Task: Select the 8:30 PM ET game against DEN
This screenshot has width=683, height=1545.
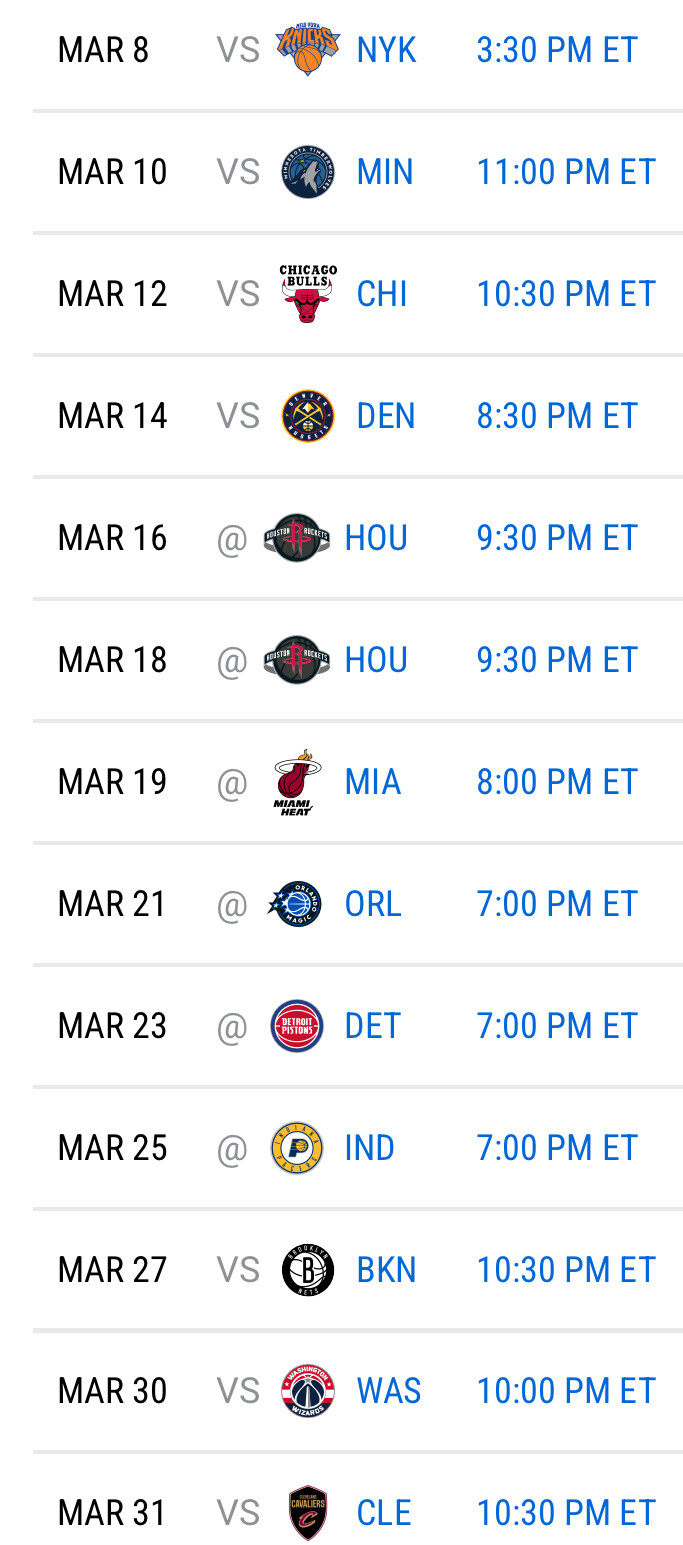Action: click(x=556, y=416)
